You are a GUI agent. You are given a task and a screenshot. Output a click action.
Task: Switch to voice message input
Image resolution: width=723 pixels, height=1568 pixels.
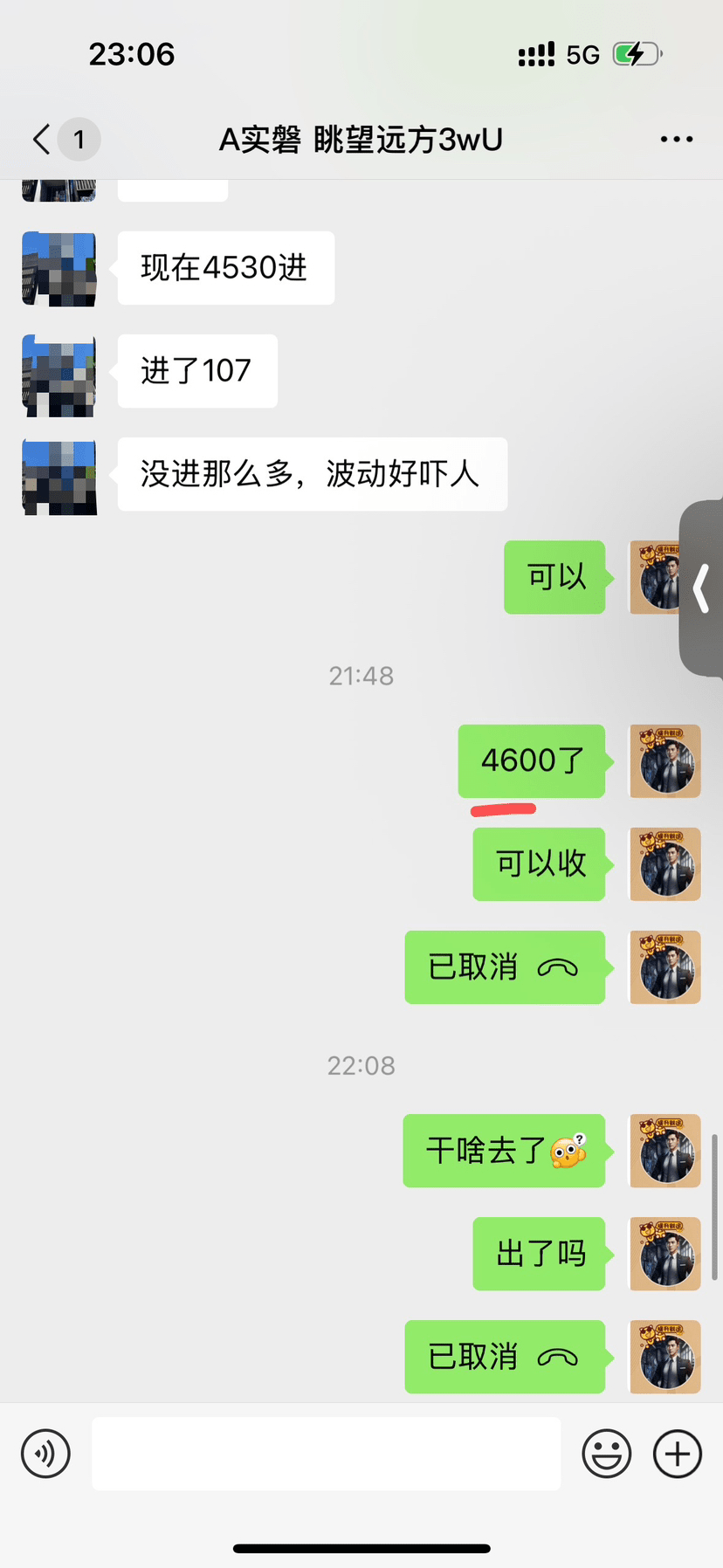tap(45, 1454)
